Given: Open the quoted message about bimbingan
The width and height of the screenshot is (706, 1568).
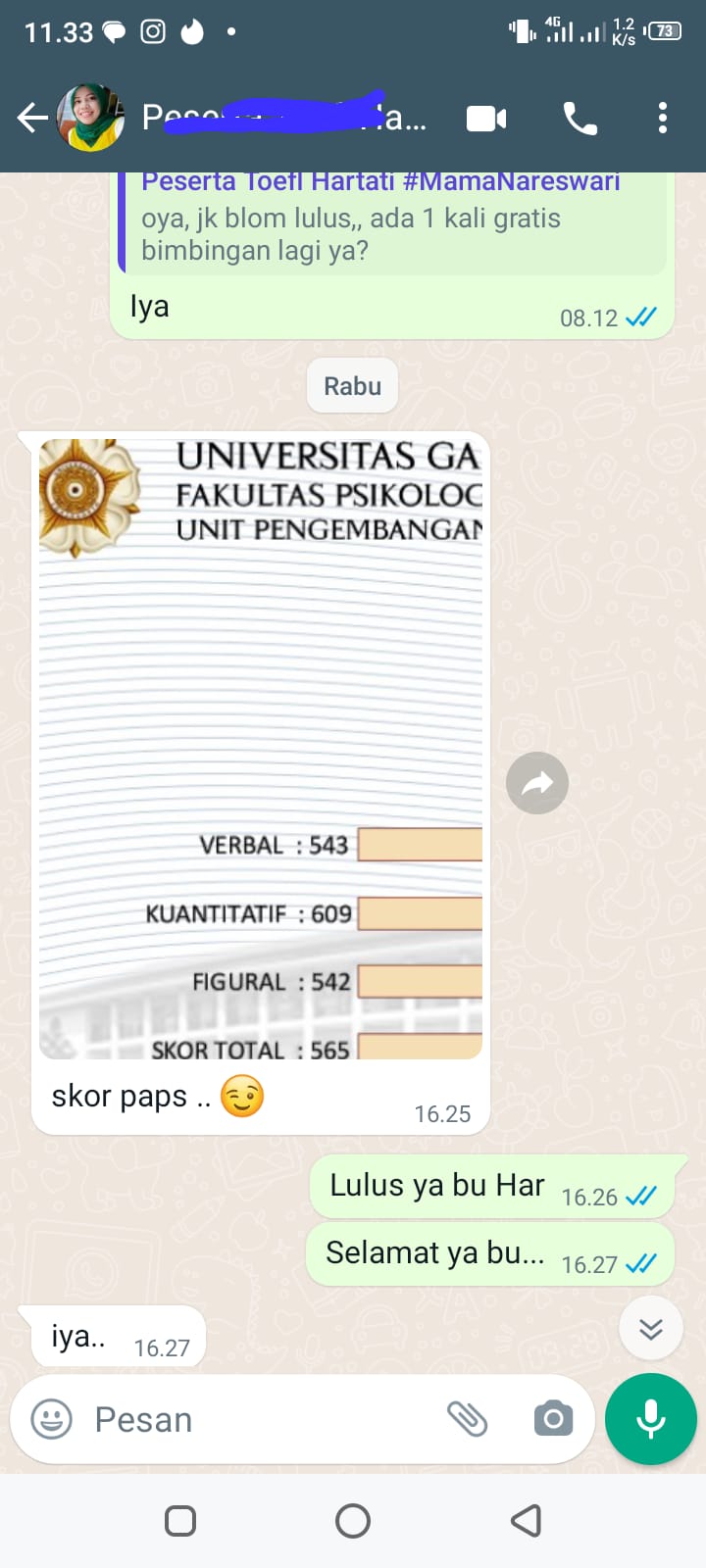Looking at the screenshot, I should 392,223.
